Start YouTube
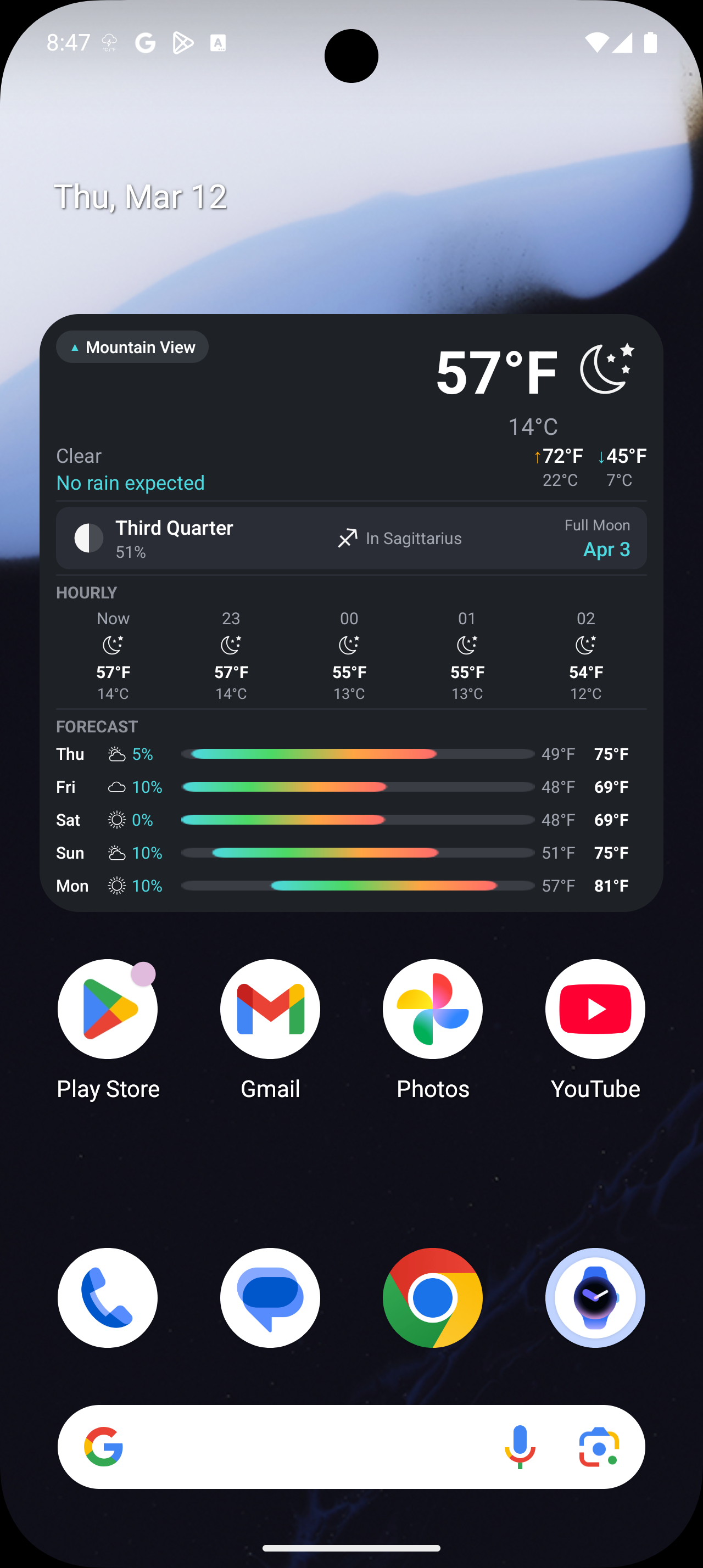Viewport: 703px width, 1568px height. (595, 1009)
